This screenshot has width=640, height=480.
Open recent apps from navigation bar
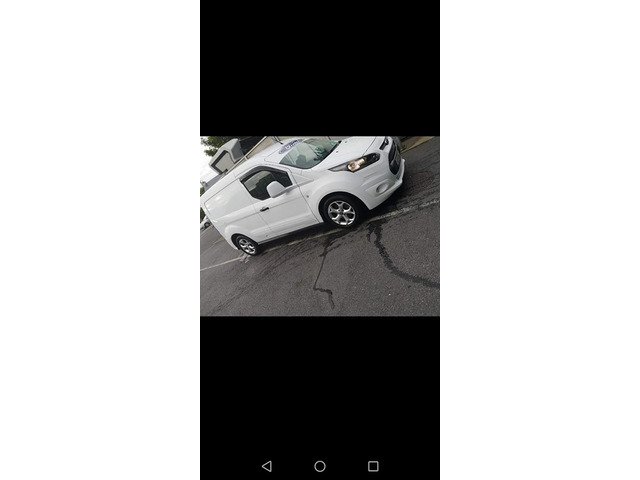pyautogui.click(x=373, y=466)
